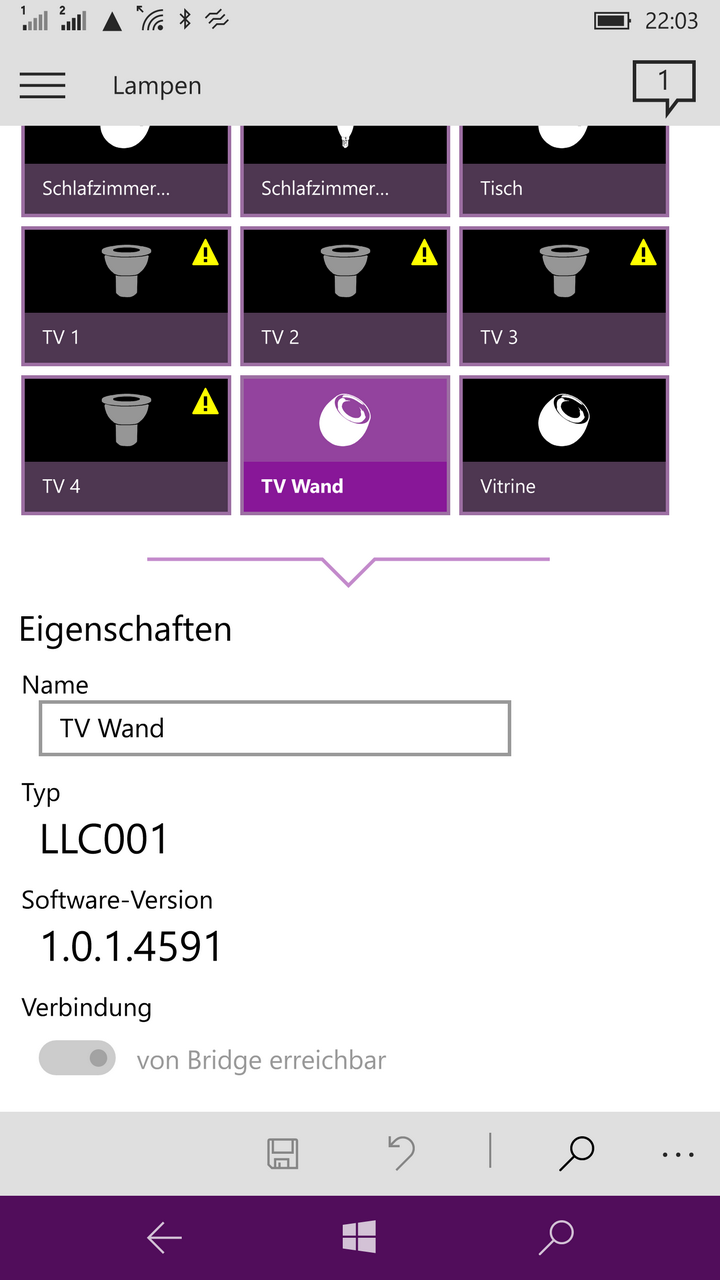Select the TV 4 lamp tile

(126, 445)
